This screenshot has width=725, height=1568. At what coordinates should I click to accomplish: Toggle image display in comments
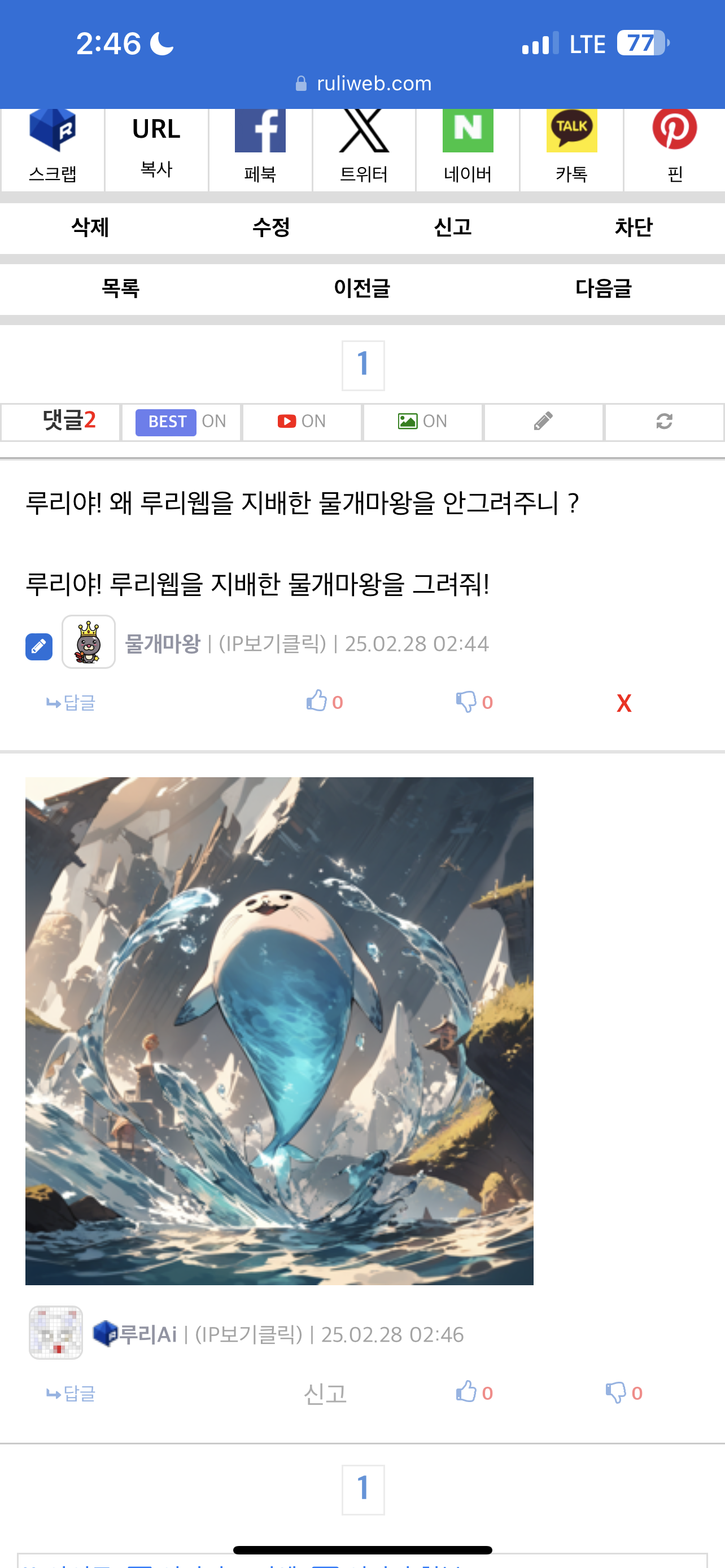(422, 421)
